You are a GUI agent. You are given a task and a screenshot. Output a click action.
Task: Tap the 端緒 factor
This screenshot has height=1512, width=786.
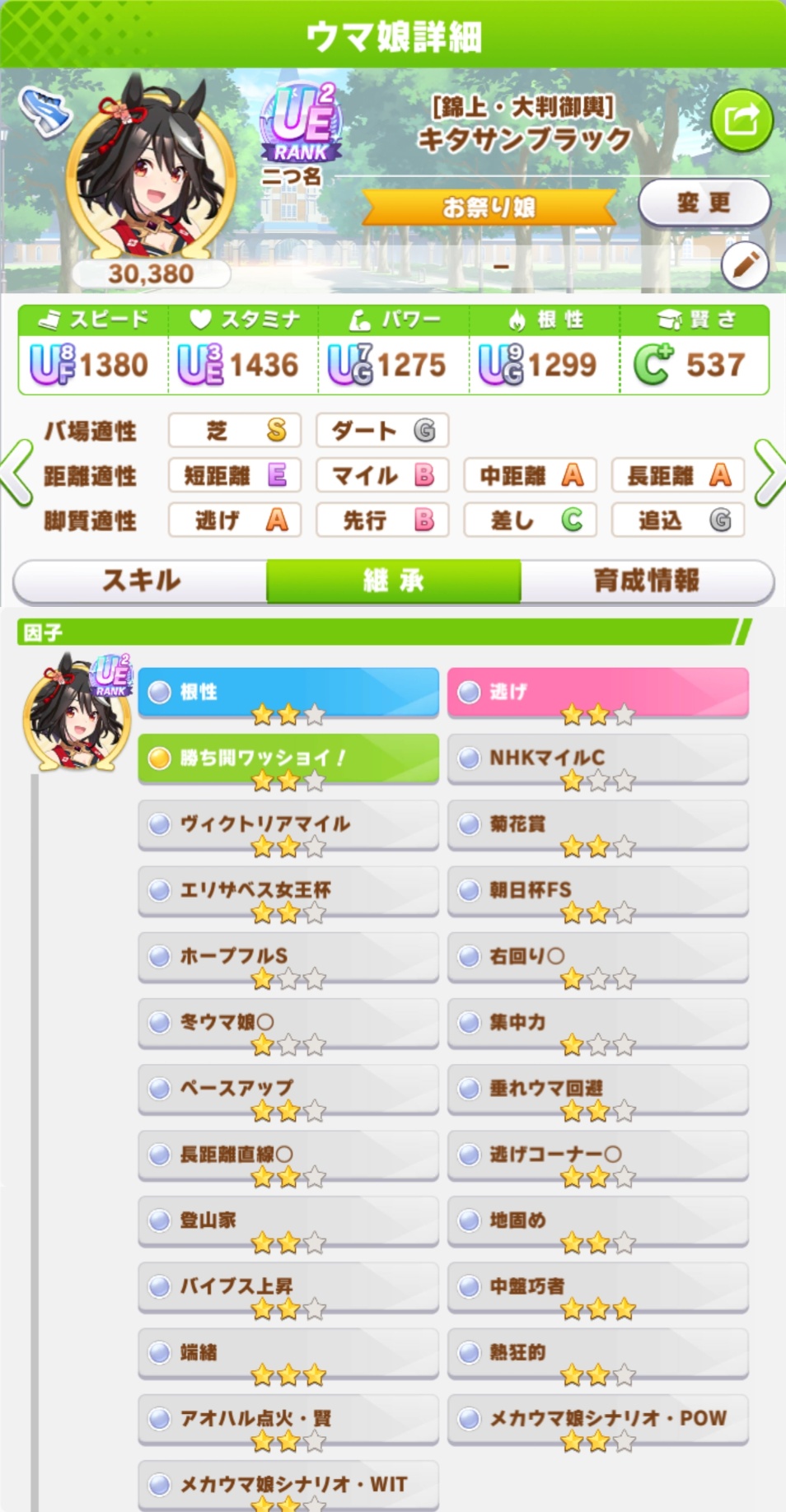point(288,1352)
